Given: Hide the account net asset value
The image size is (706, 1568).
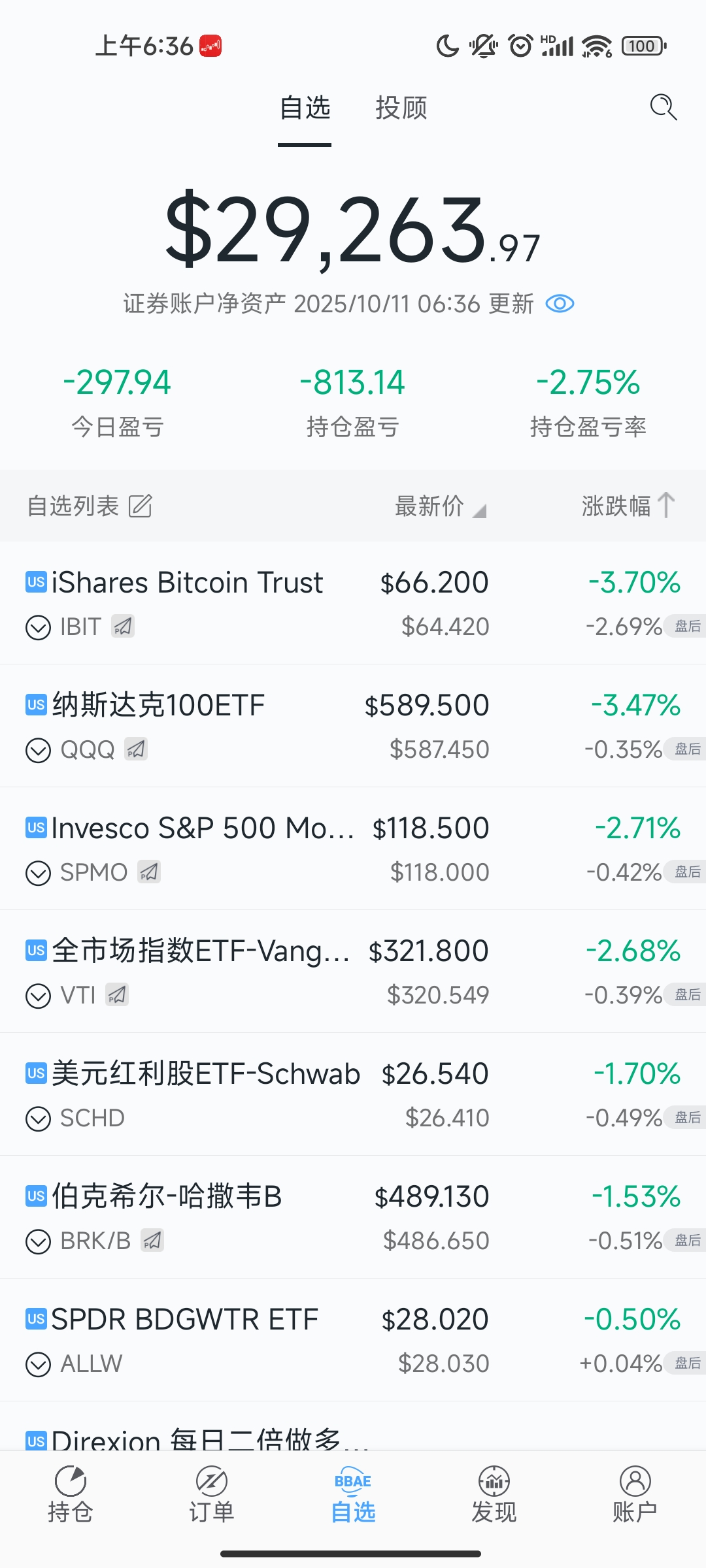Looking at the screenshot, I should coord(560,304).
